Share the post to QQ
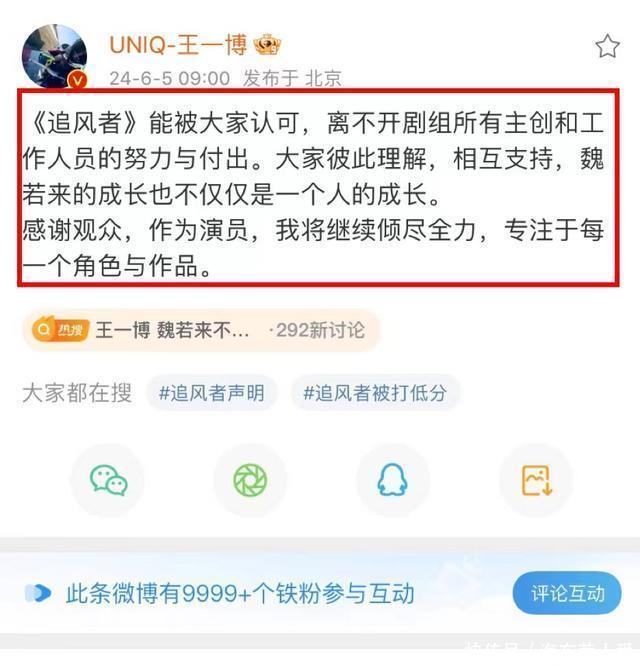The image size is (640, 666). (392, 480)
